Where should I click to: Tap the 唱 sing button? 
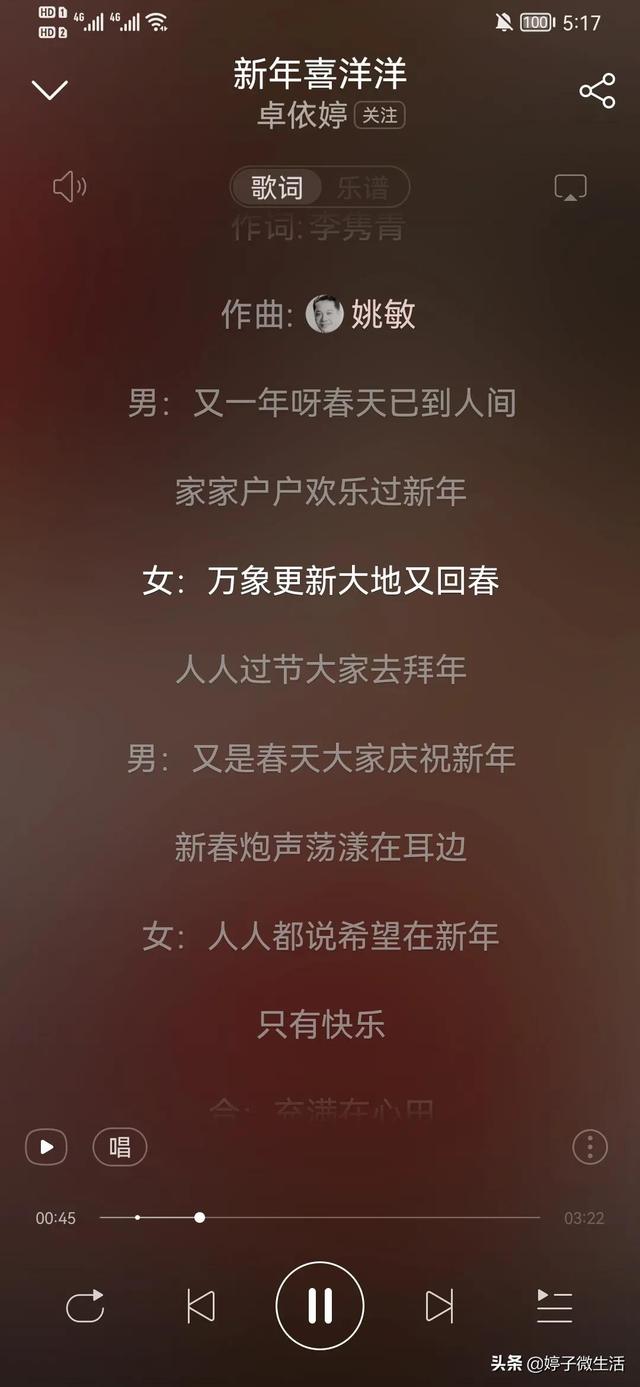[x=120, y=1147]
